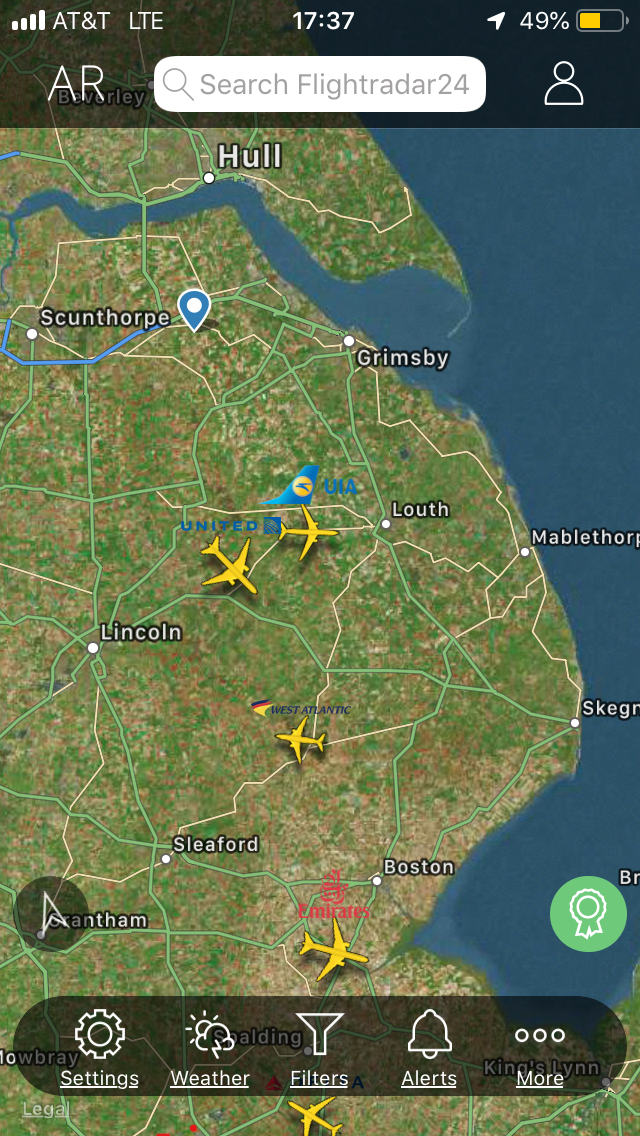The height and width of the screenshot is (1136, 640).
Task: Select the United aircraft near Lincoln
Action: coord(231,566)
